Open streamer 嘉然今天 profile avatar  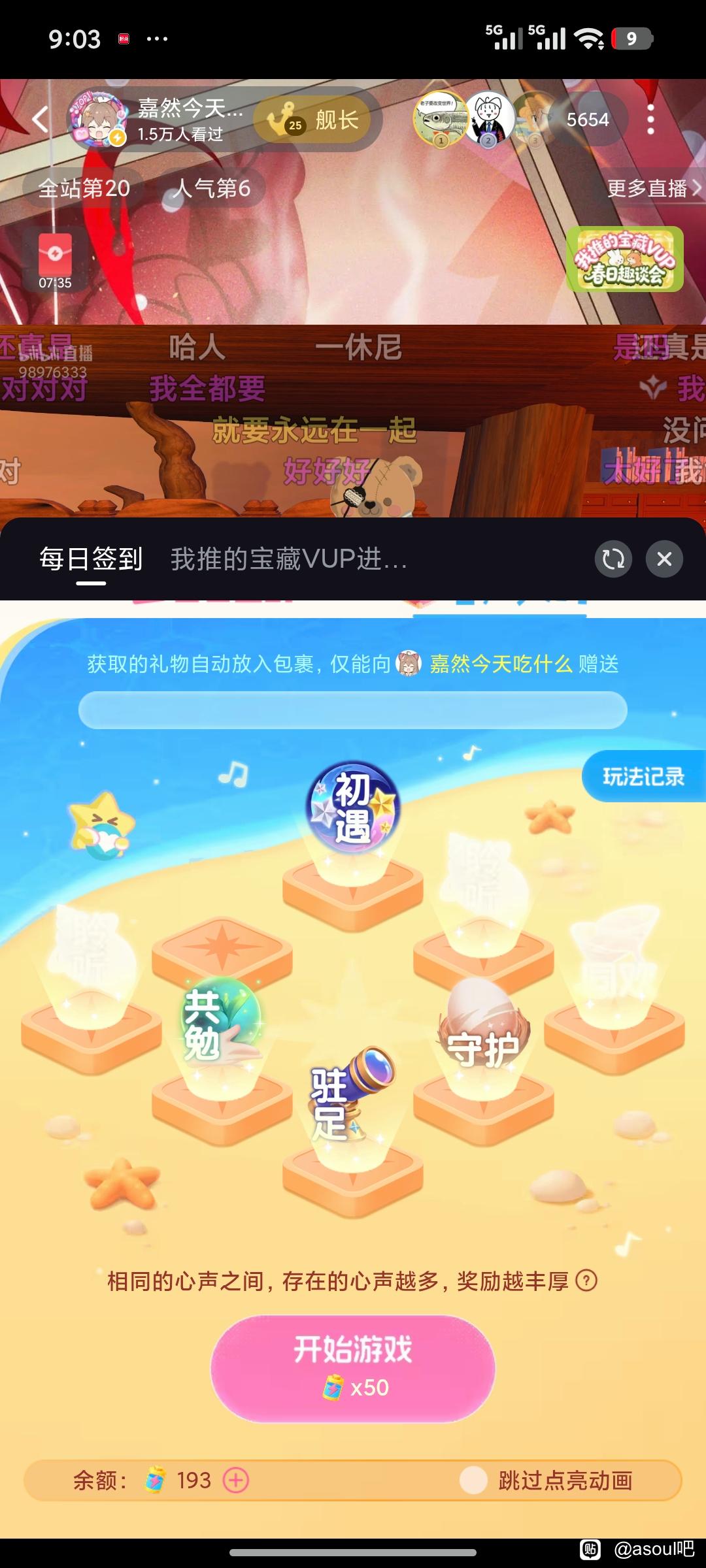[x=98, y=119]
